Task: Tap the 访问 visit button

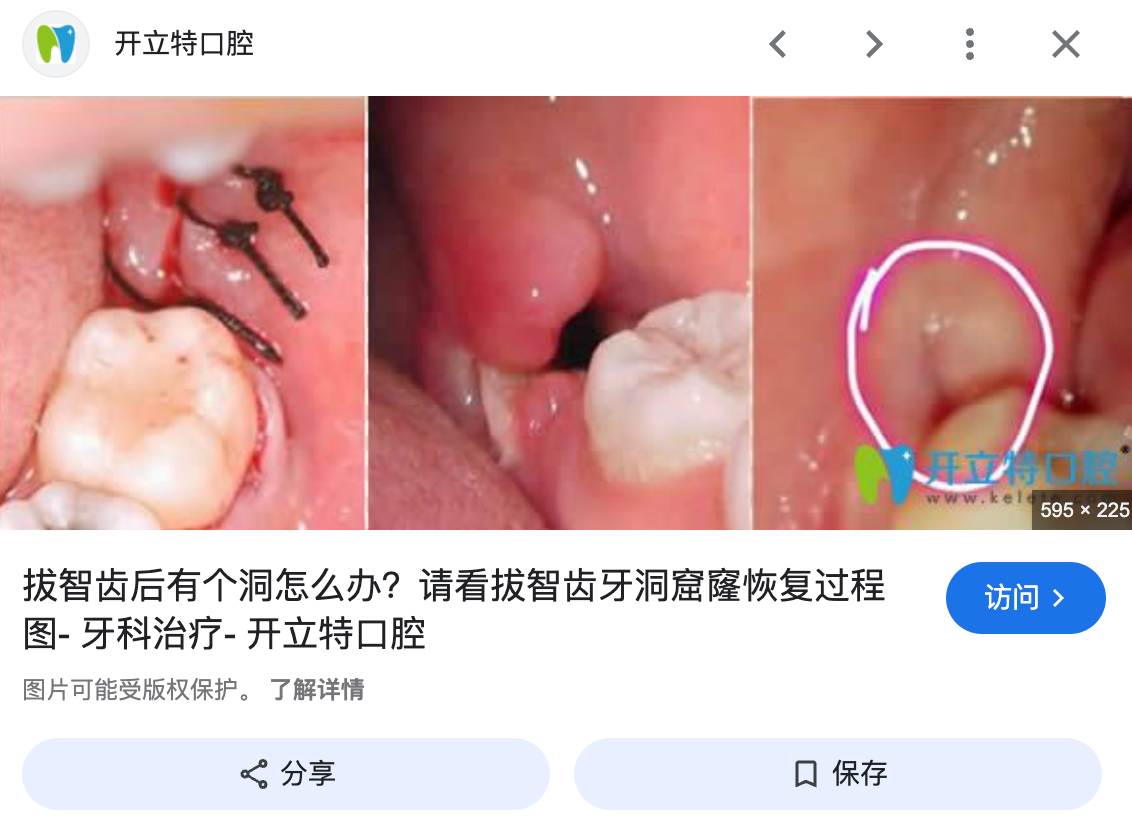Action: 1025,598
